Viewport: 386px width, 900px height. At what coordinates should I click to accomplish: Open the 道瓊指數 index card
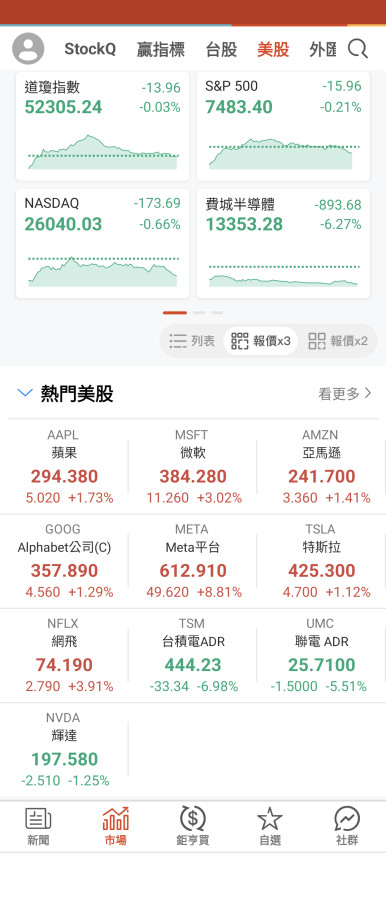102,126
